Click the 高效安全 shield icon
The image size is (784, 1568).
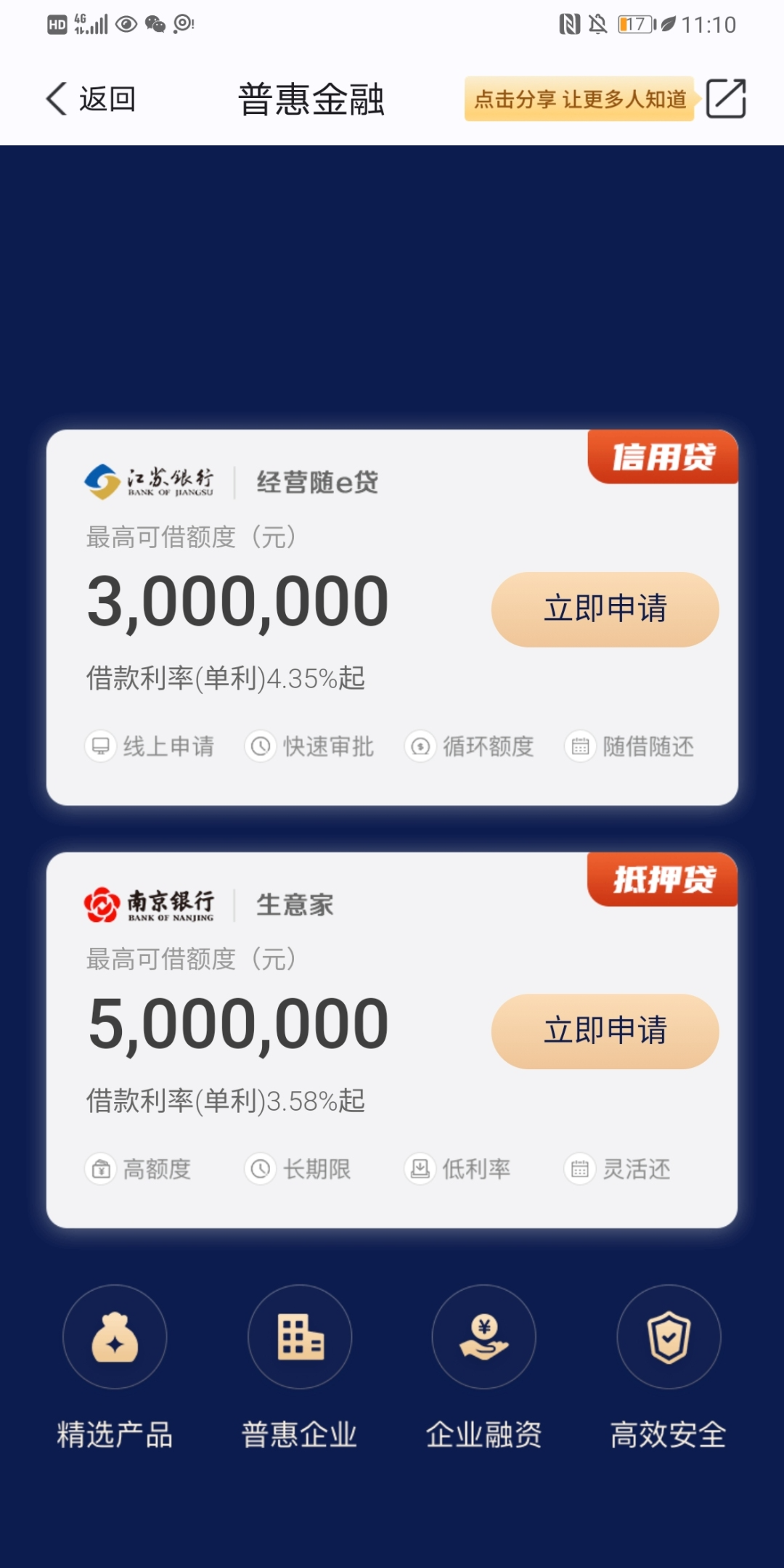point(668,1338)
